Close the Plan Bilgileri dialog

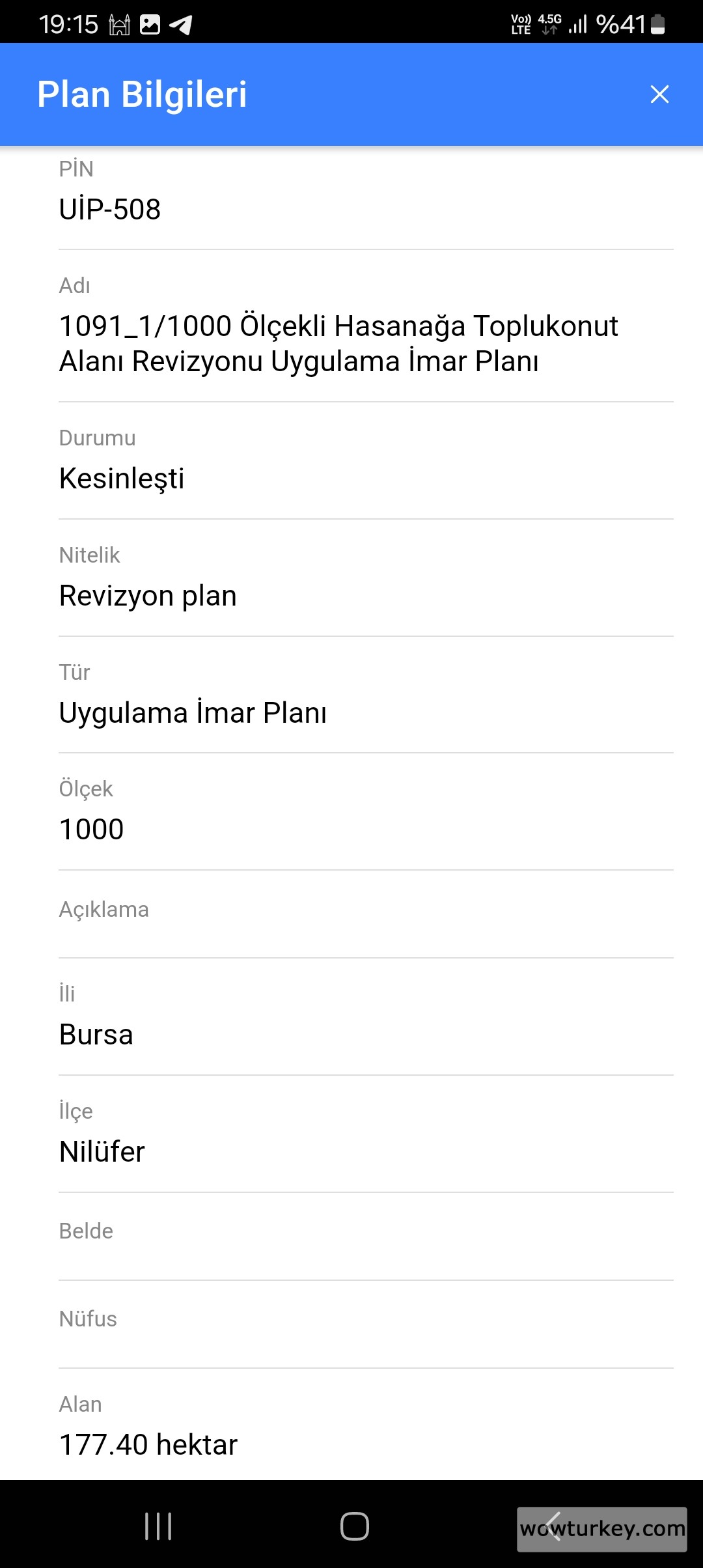[x=660, y=94]
